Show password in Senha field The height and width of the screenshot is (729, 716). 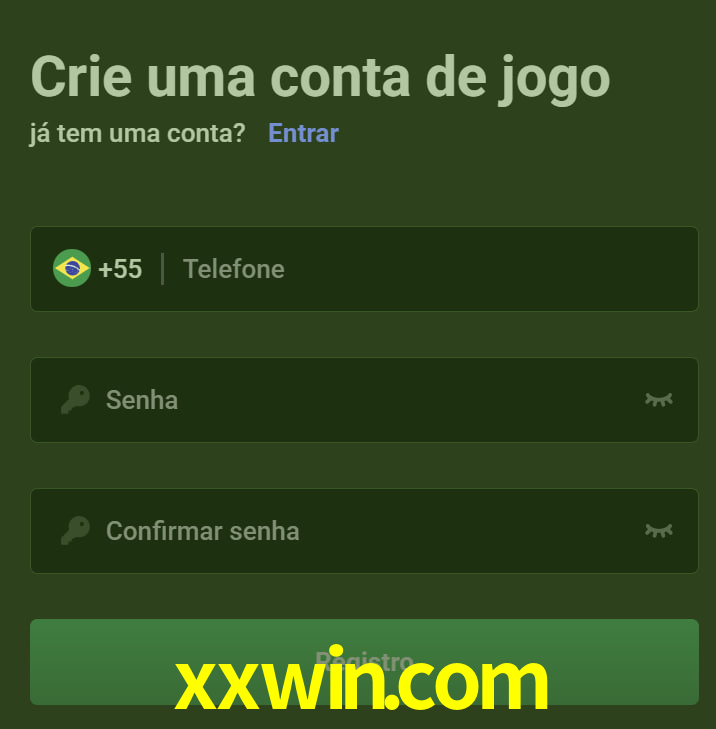[x=658, y=400]
